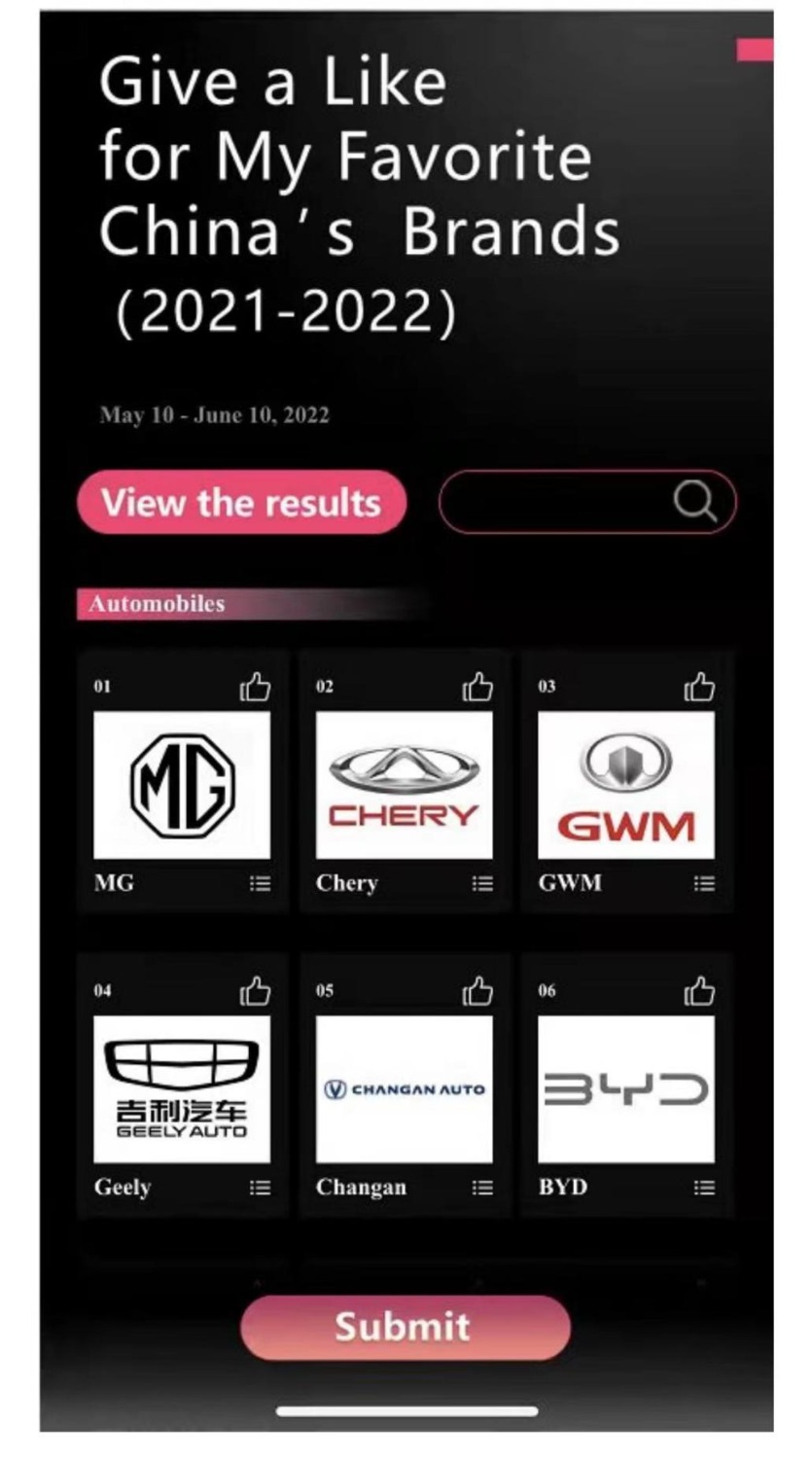
Task: Like the GWM brand
Action: pyautogui.click(x=699, y=688)
